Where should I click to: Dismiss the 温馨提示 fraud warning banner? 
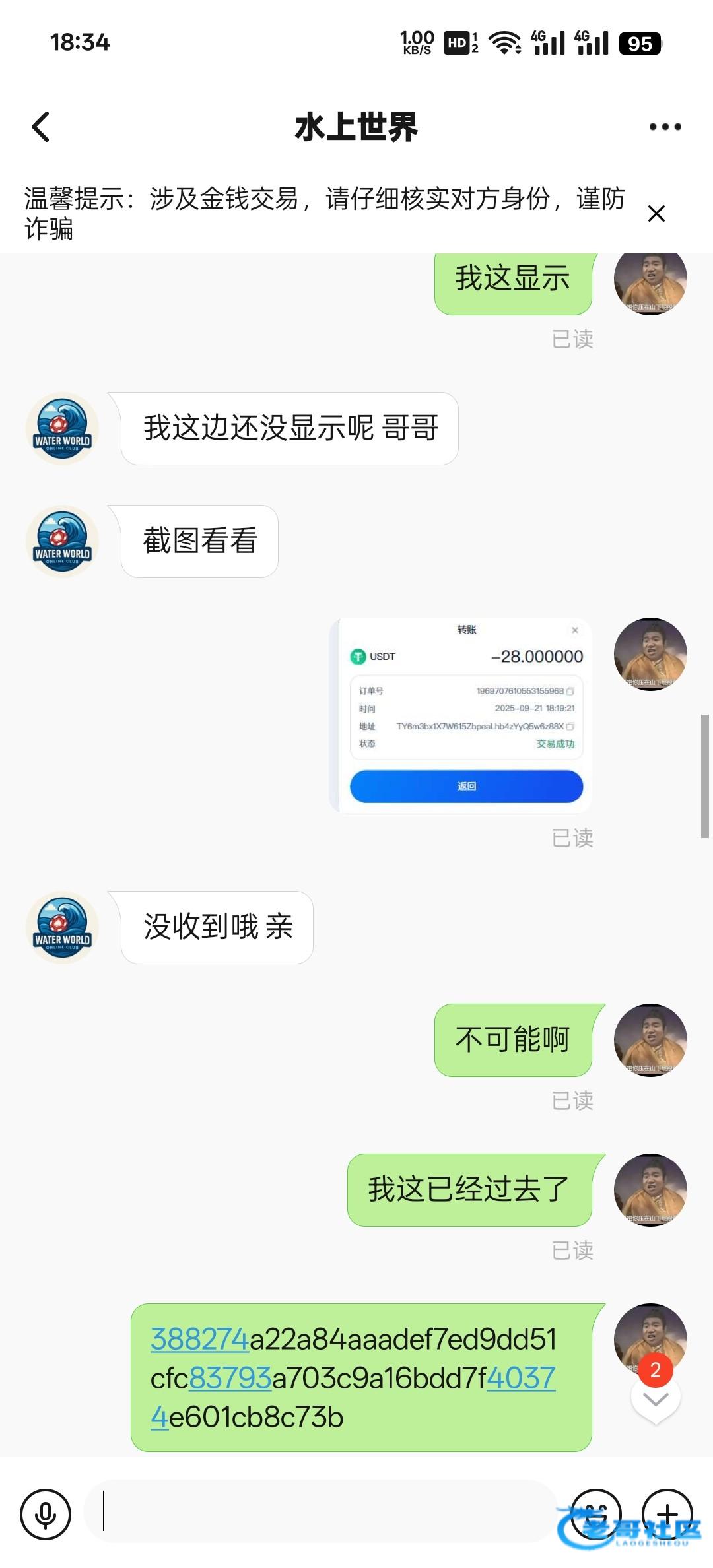[656, 214]
